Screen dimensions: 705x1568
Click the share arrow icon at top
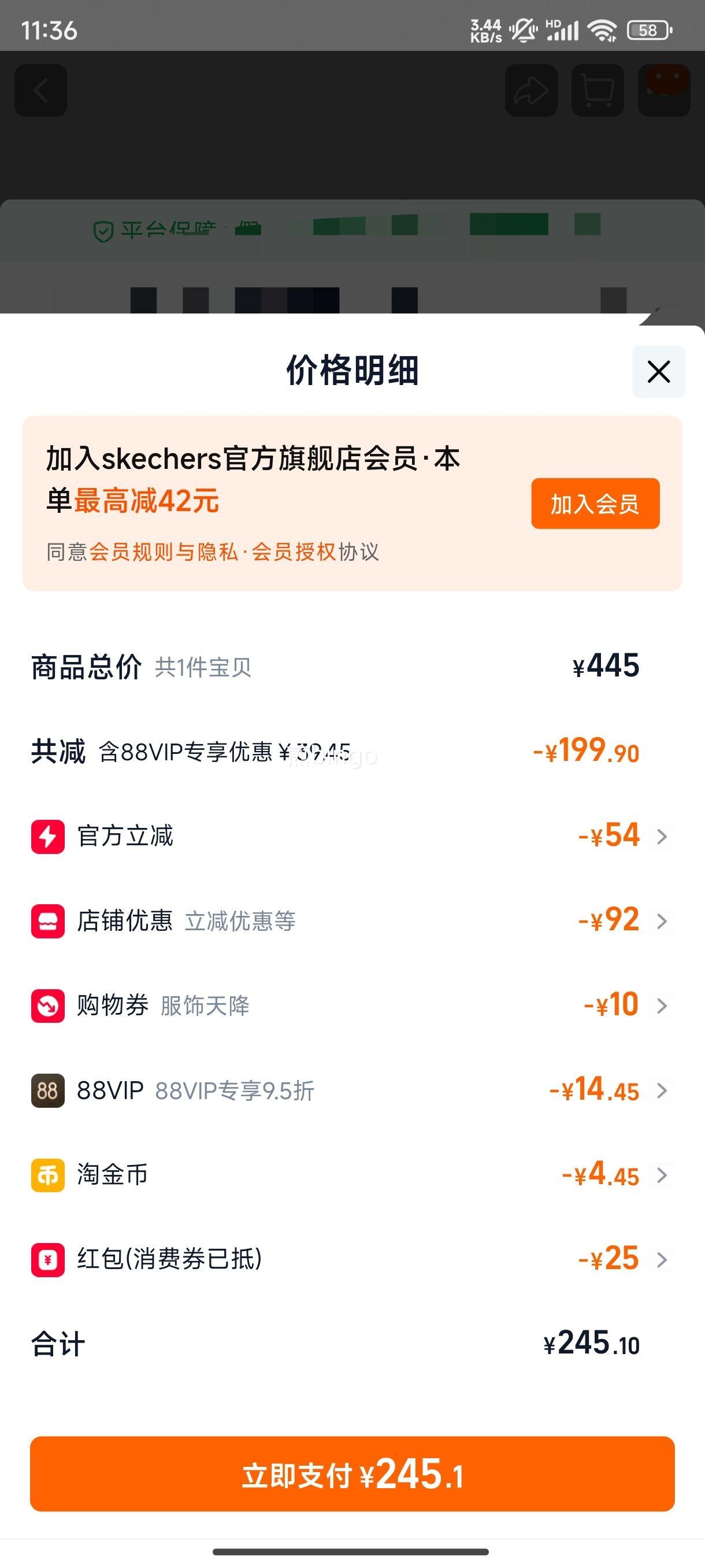coord(532,91)
